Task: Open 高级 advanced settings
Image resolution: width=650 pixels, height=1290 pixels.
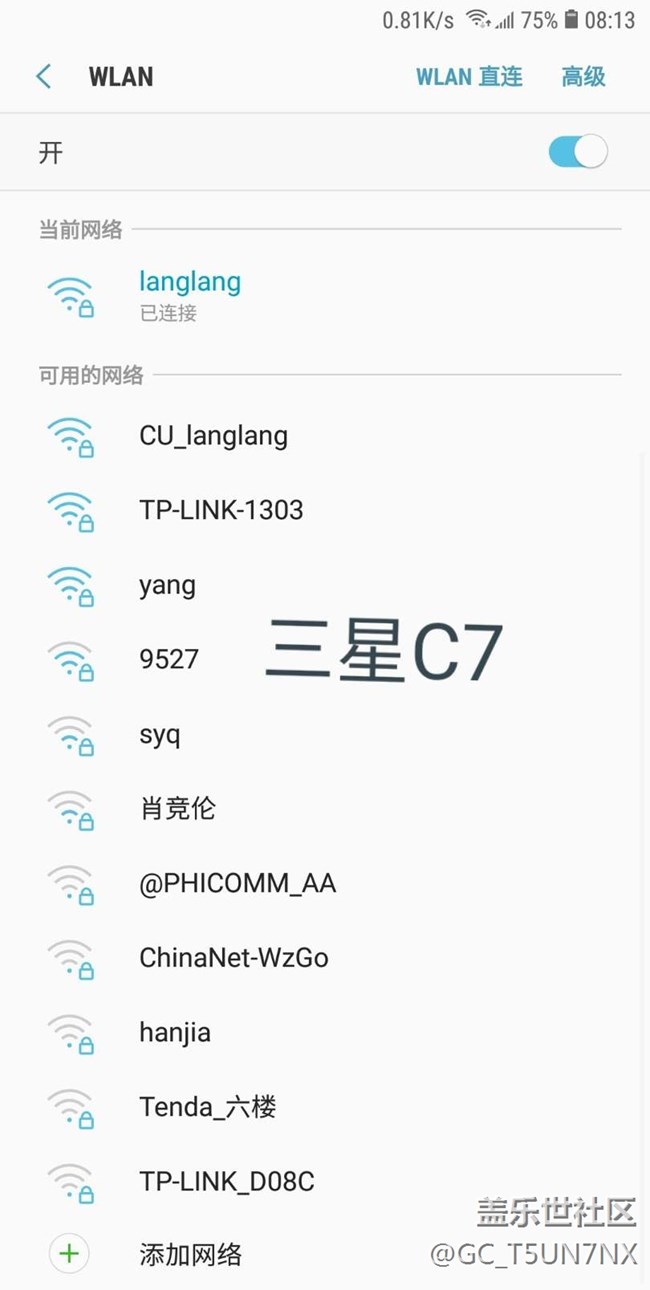Action: (584, 77)
